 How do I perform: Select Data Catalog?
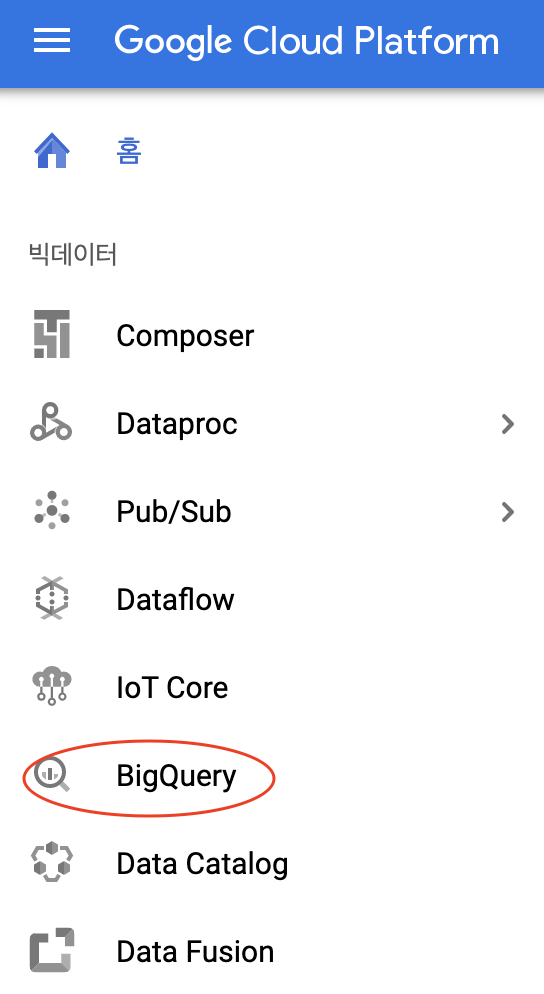tap(272, 864)
